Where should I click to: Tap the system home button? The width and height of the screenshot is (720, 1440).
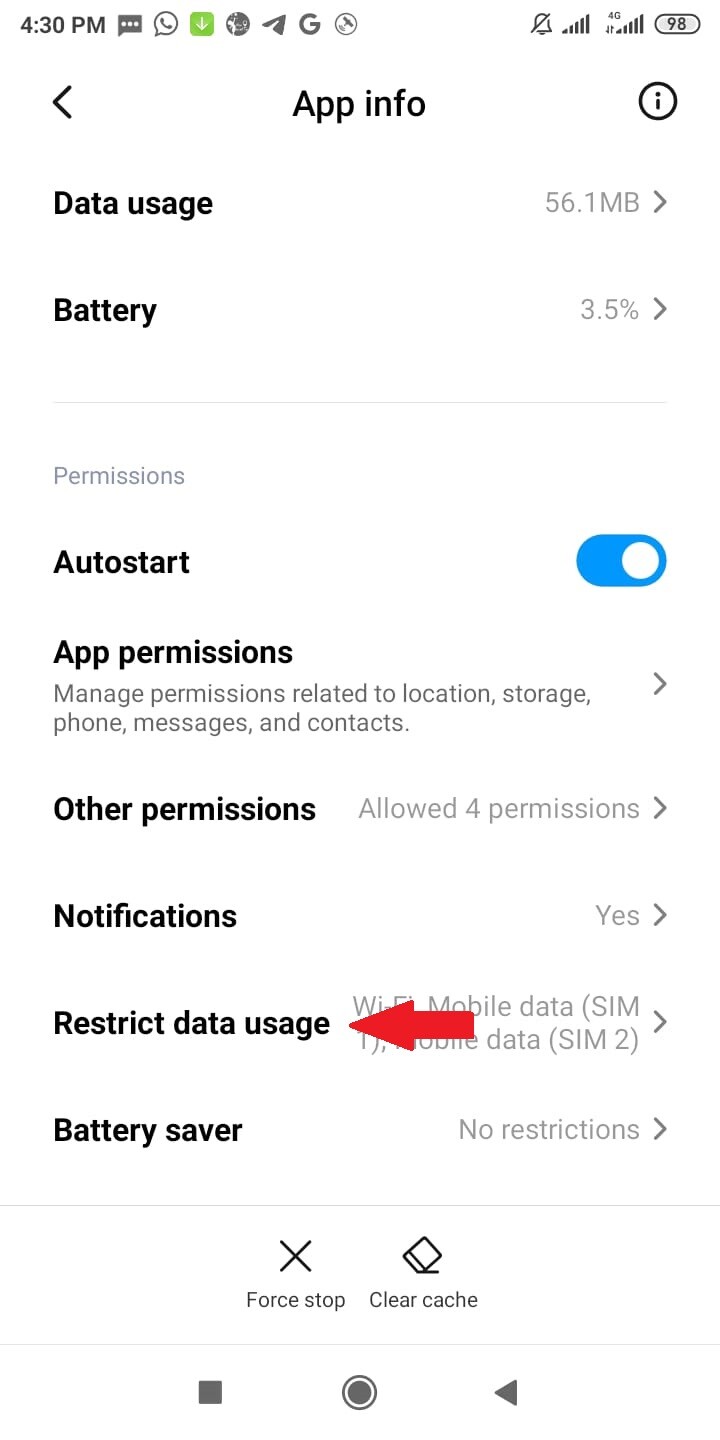click(x=359, y=1392)
